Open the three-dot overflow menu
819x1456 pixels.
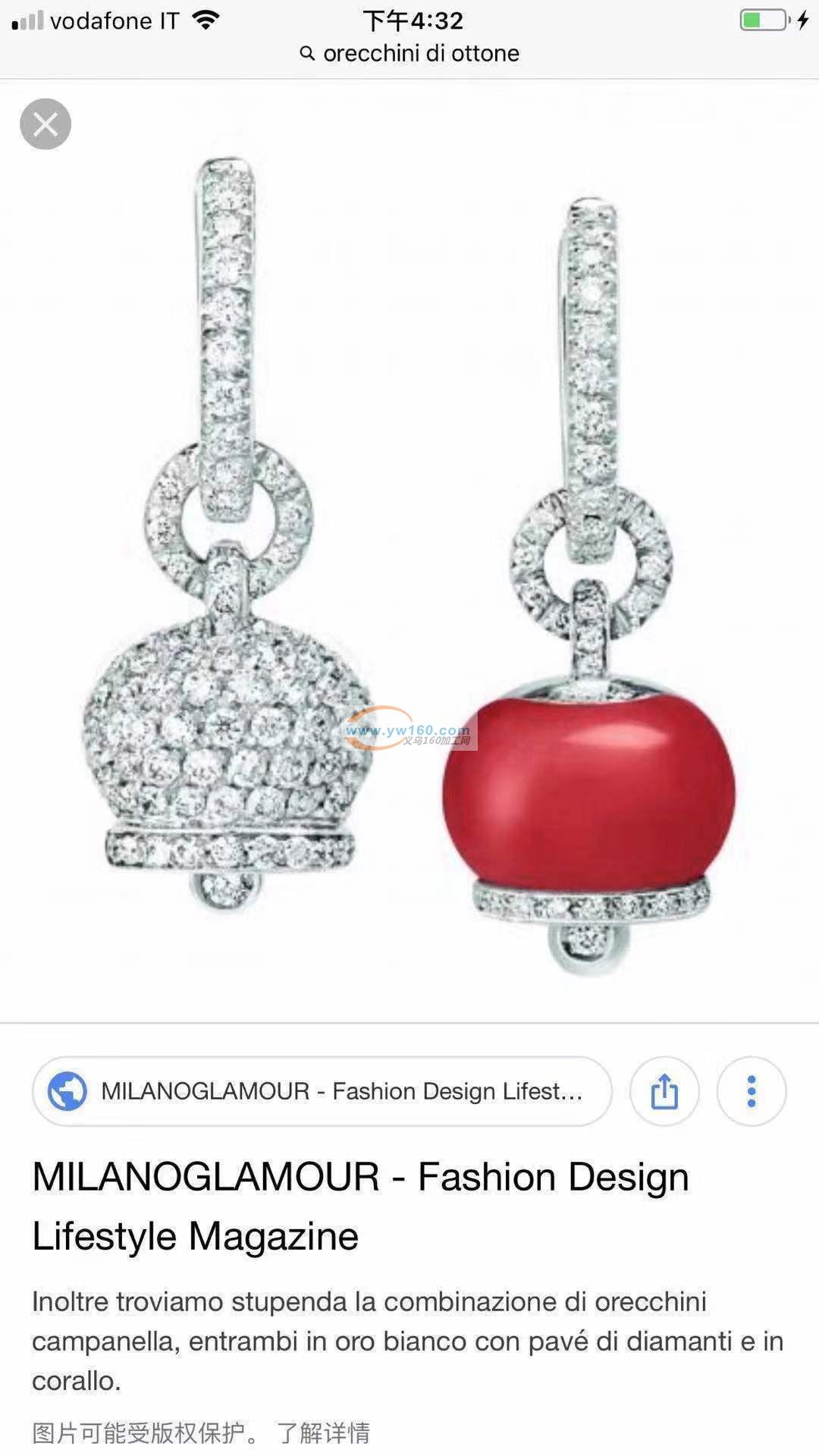pos(751,1091)
